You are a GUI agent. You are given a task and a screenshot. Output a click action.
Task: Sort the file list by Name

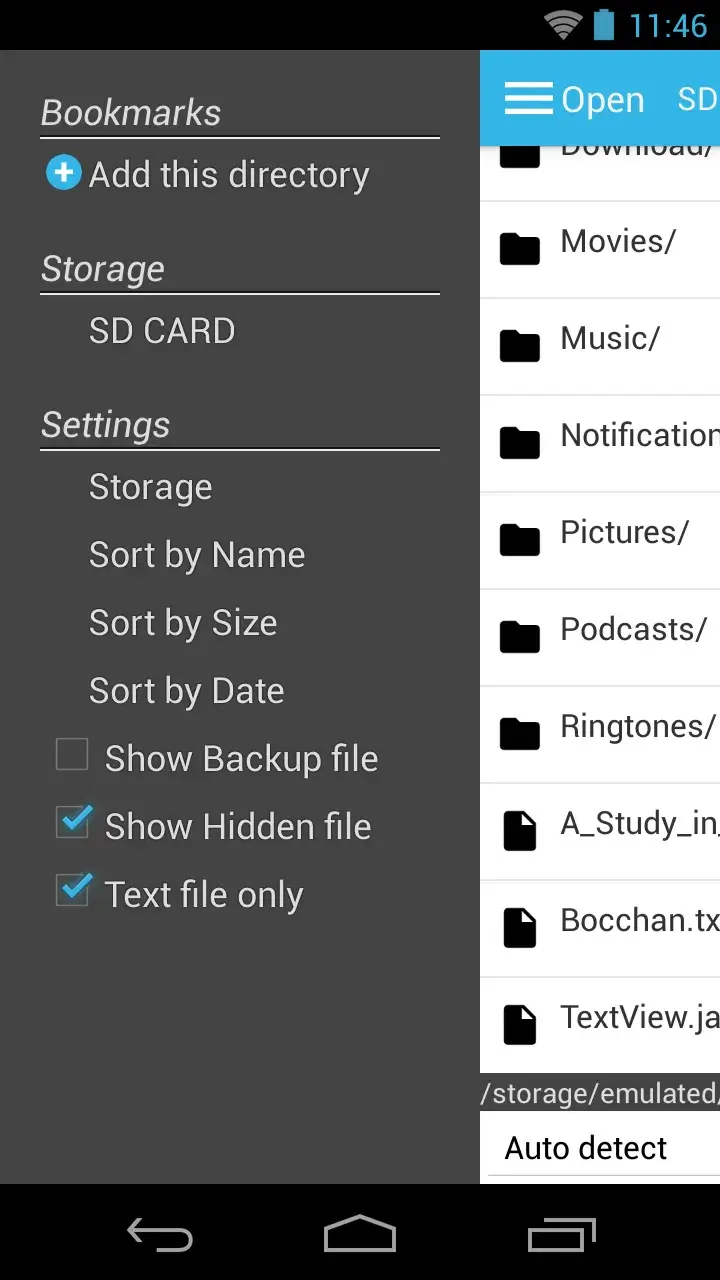pyautogui.click(x=196, y=554)
